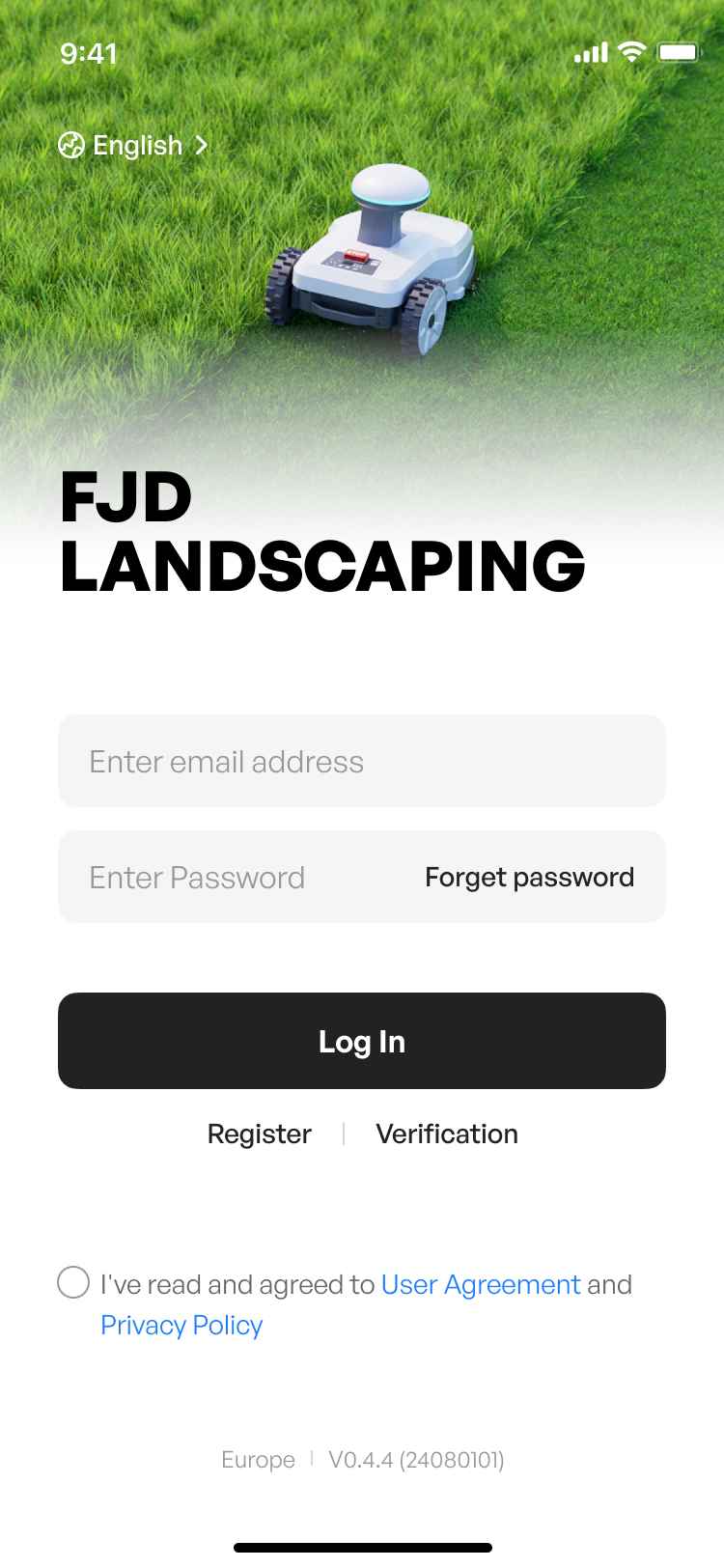This screenshot has height=1568, width=724.
Task: Check the agreement checkbox
Action: pos(73,1283)
